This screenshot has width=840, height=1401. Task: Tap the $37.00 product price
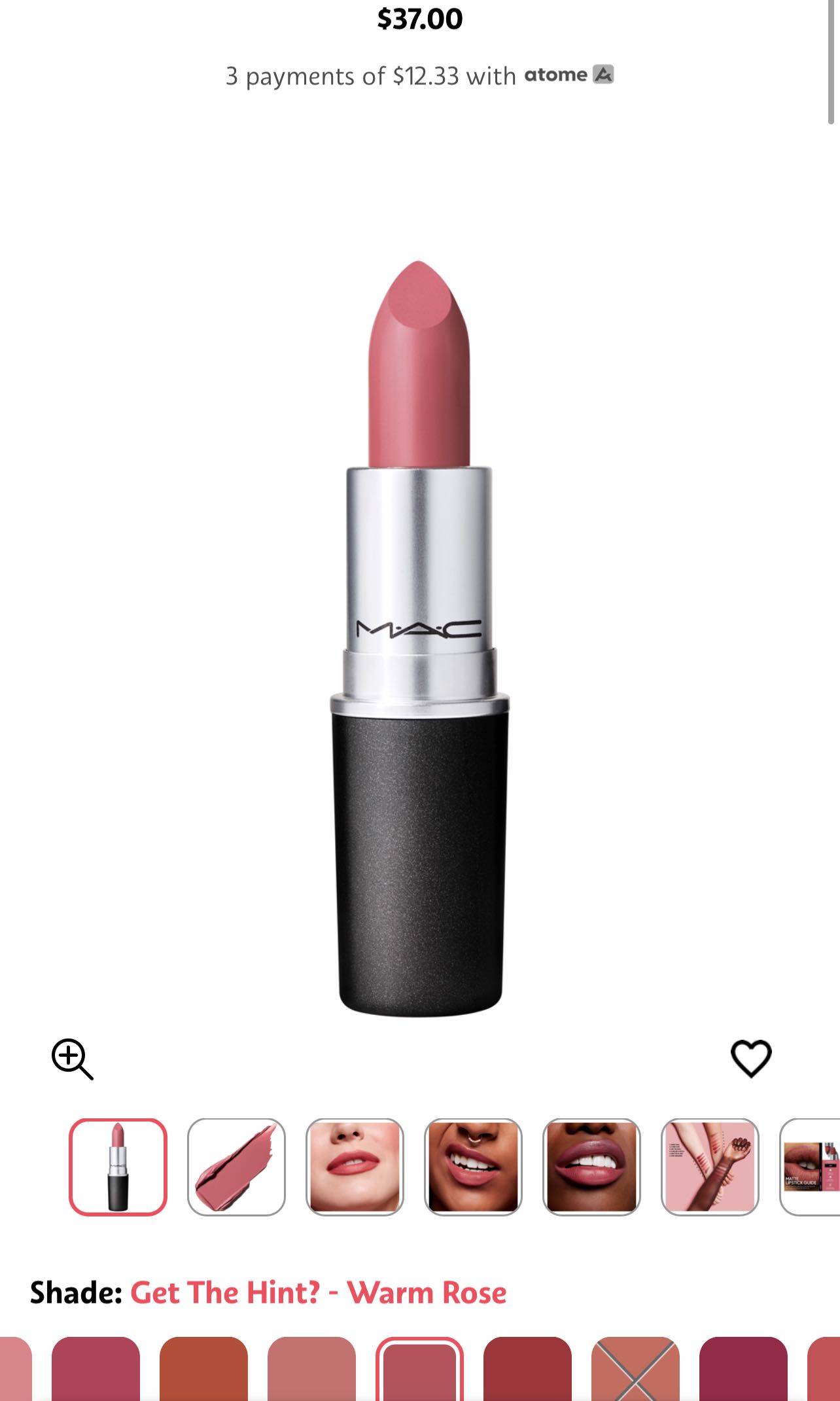419,18
